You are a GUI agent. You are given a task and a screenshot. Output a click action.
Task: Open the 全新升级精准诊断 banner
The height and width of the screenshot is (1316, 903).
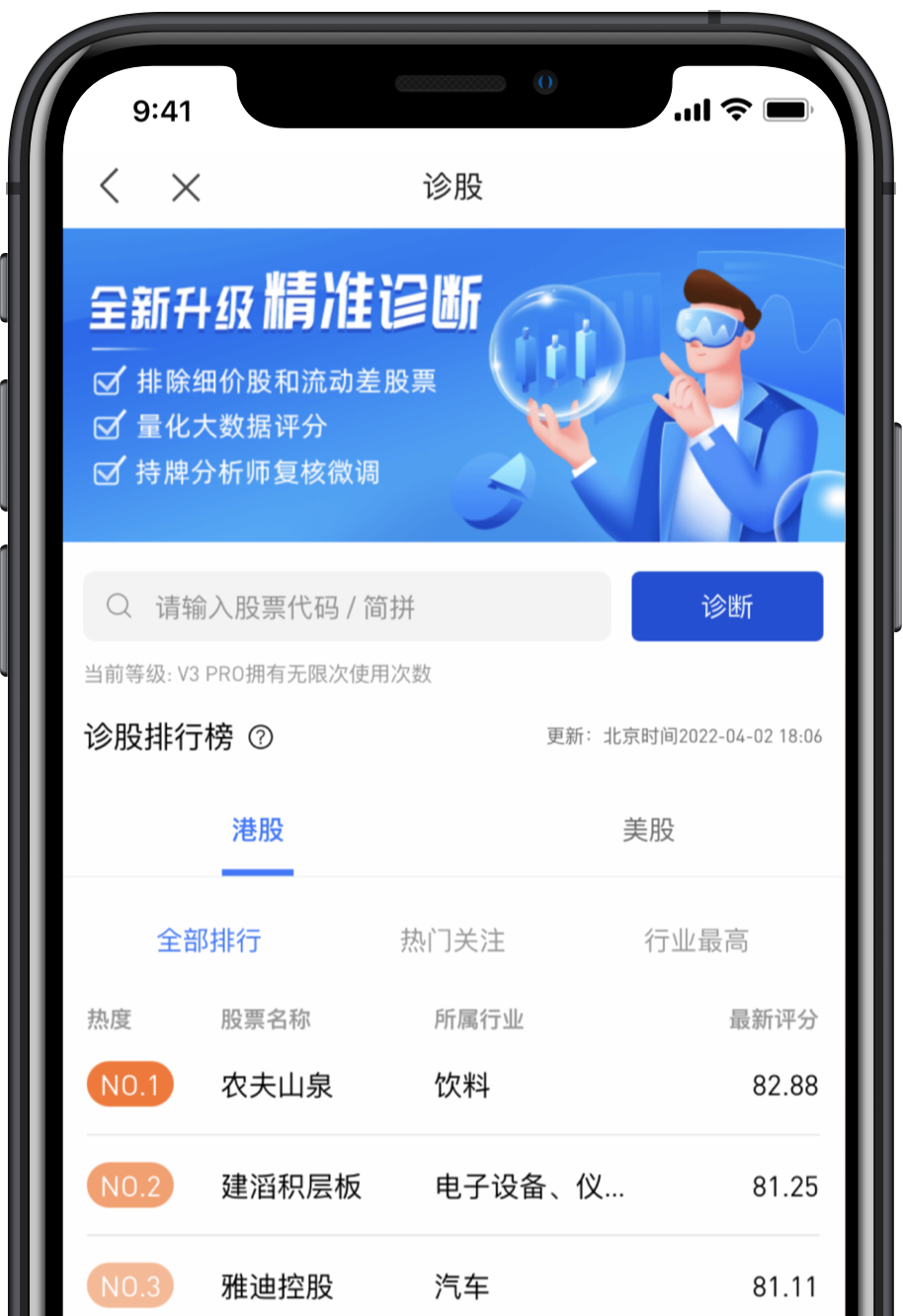[x=453, y=385]
